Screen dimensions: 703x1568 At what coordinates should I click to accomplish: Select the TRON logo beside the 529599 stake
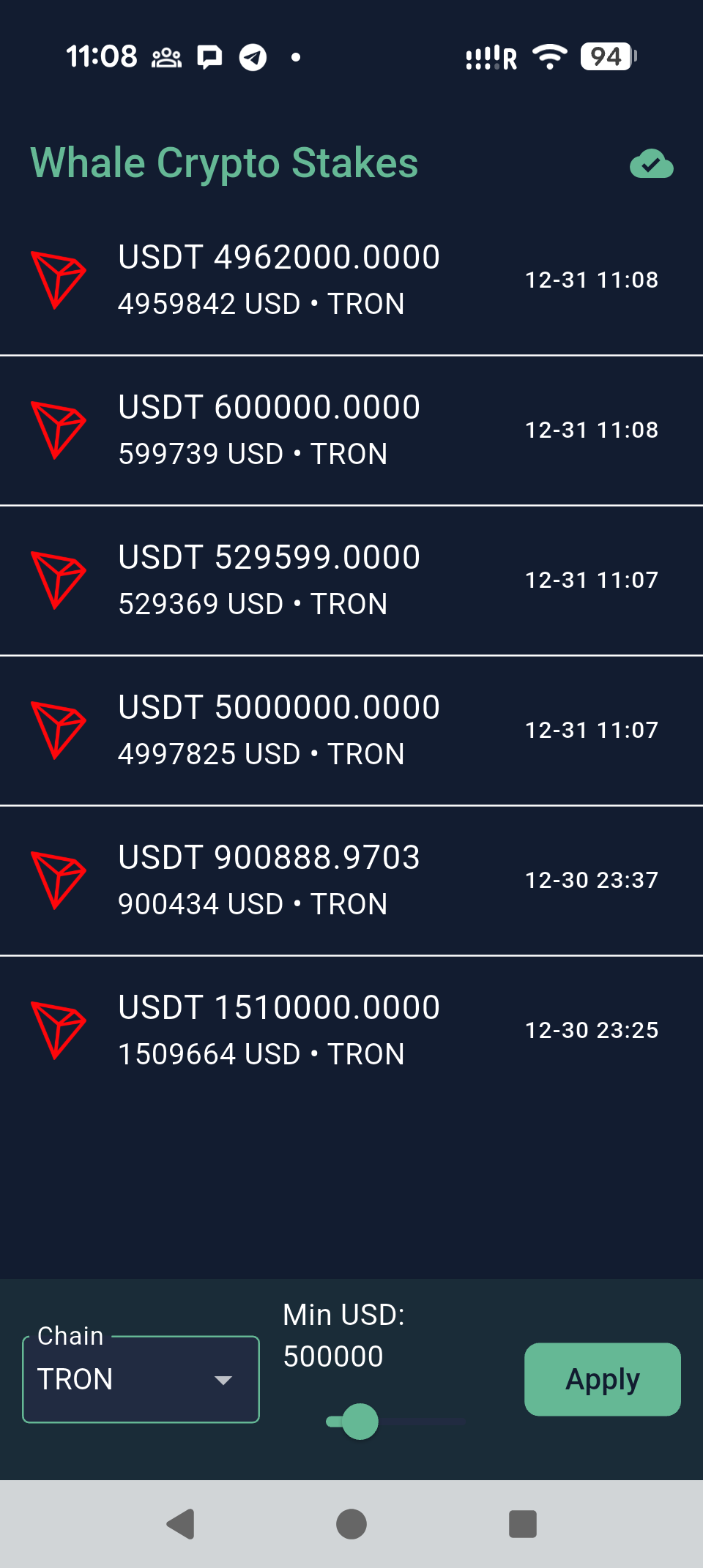(x=57, y=578)
